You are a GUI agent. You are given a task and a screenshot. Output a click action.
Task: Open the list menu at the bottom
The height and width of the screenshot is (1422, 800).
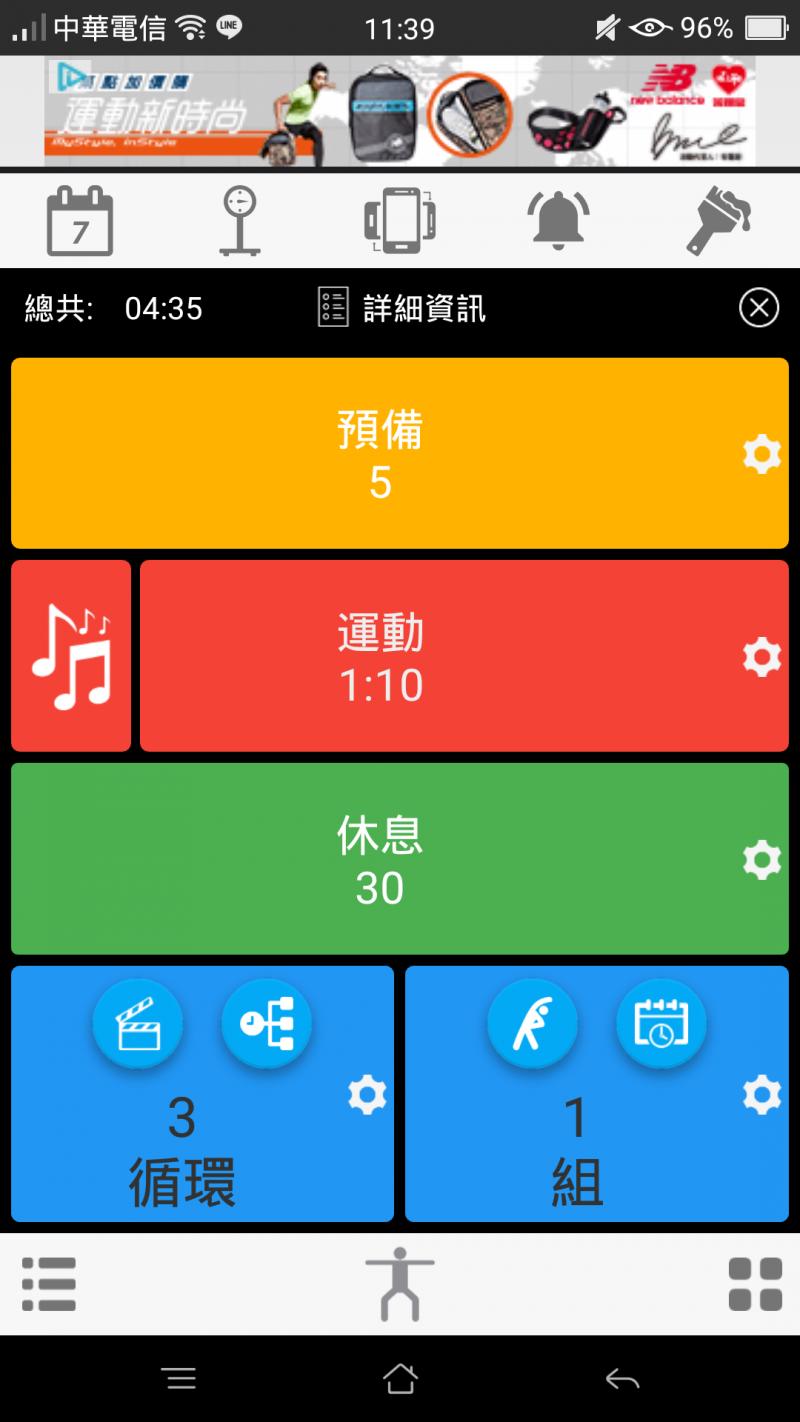49,1283
